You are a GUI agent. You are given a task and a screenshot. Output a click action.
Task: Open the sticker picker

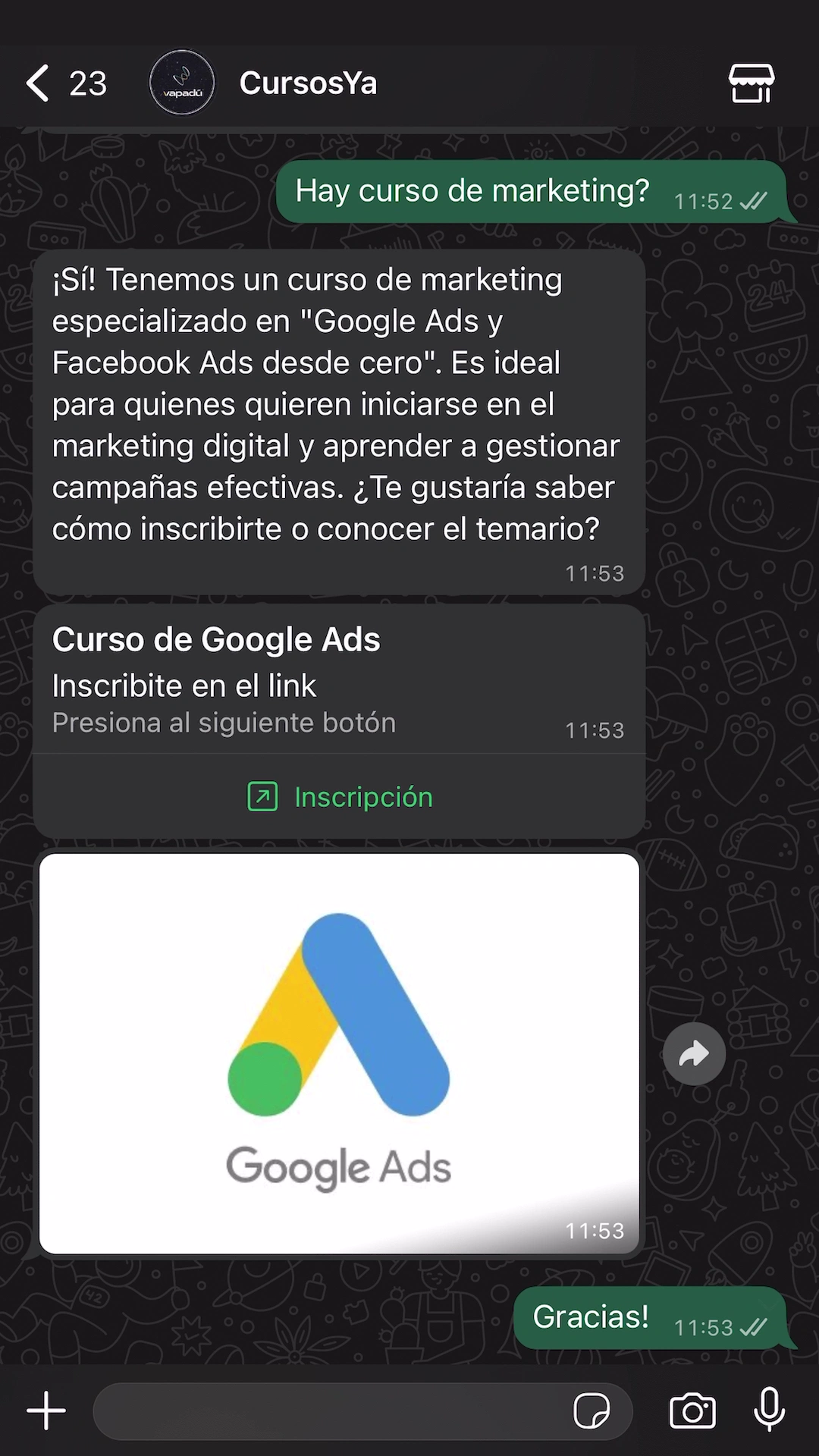pyautogui.click(x=591, y=1411)
